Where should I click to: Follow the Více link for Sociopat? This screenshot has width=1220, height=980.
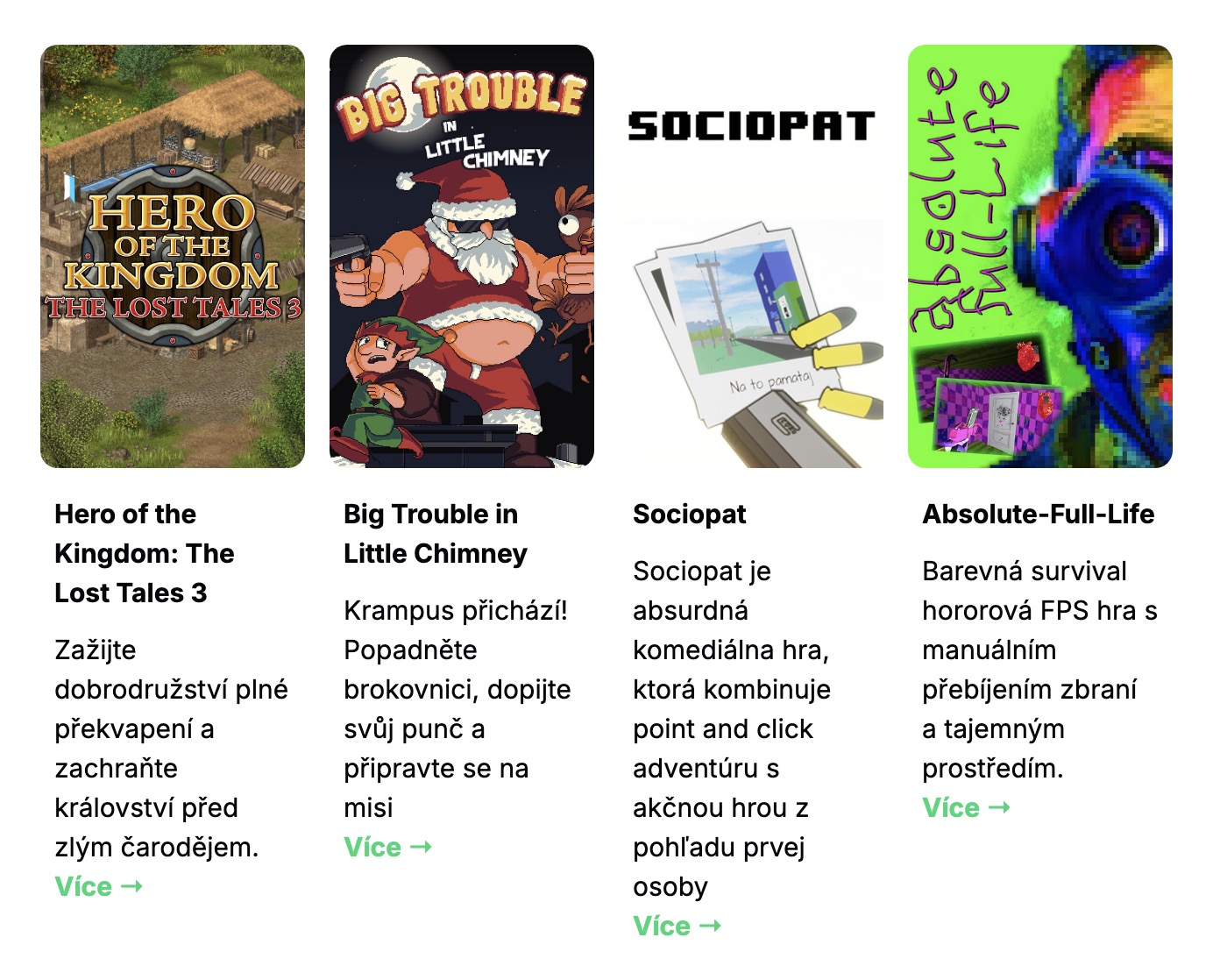[677, 926]
